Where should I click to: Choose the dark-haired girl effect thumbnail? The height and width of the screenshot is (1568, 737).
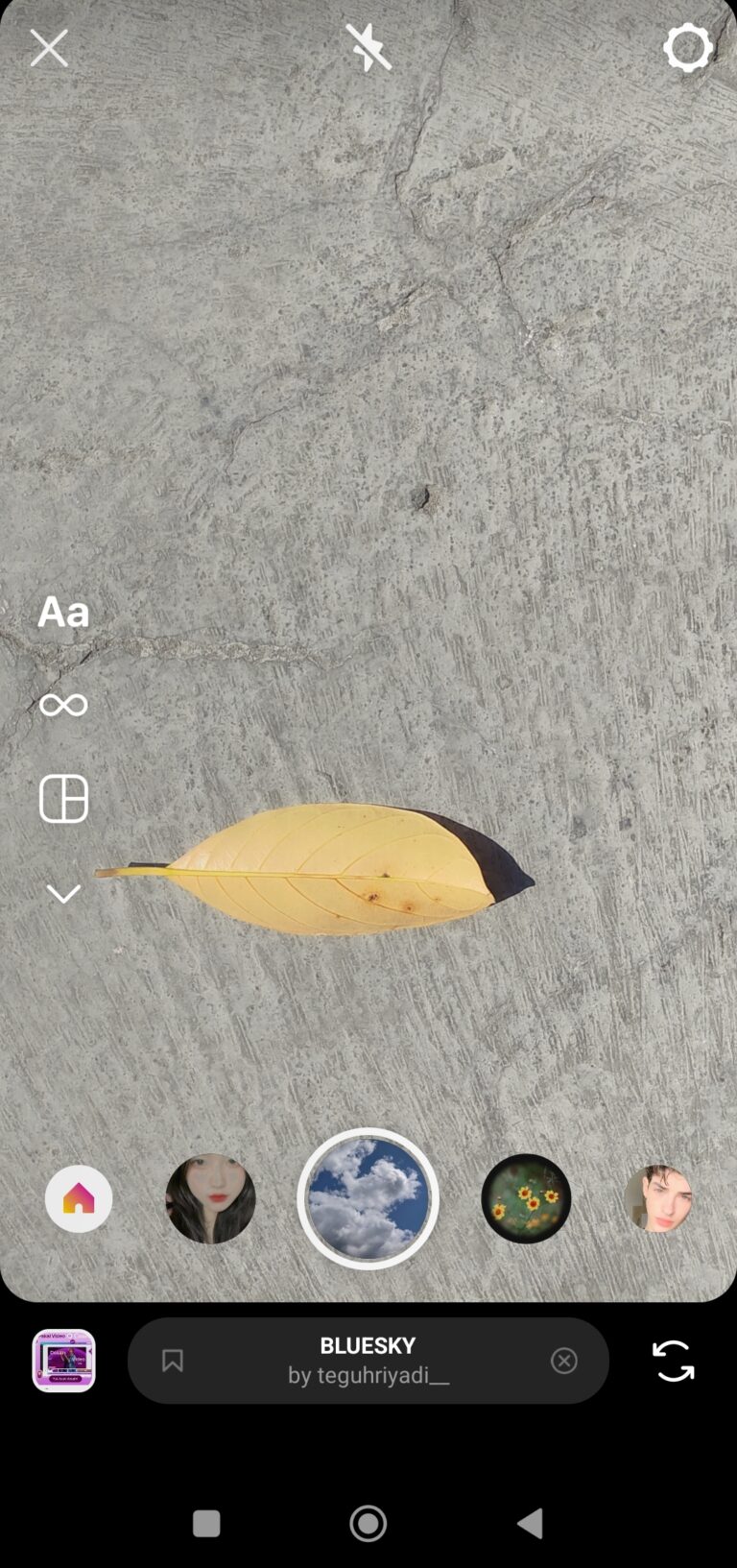point(210,1198)
